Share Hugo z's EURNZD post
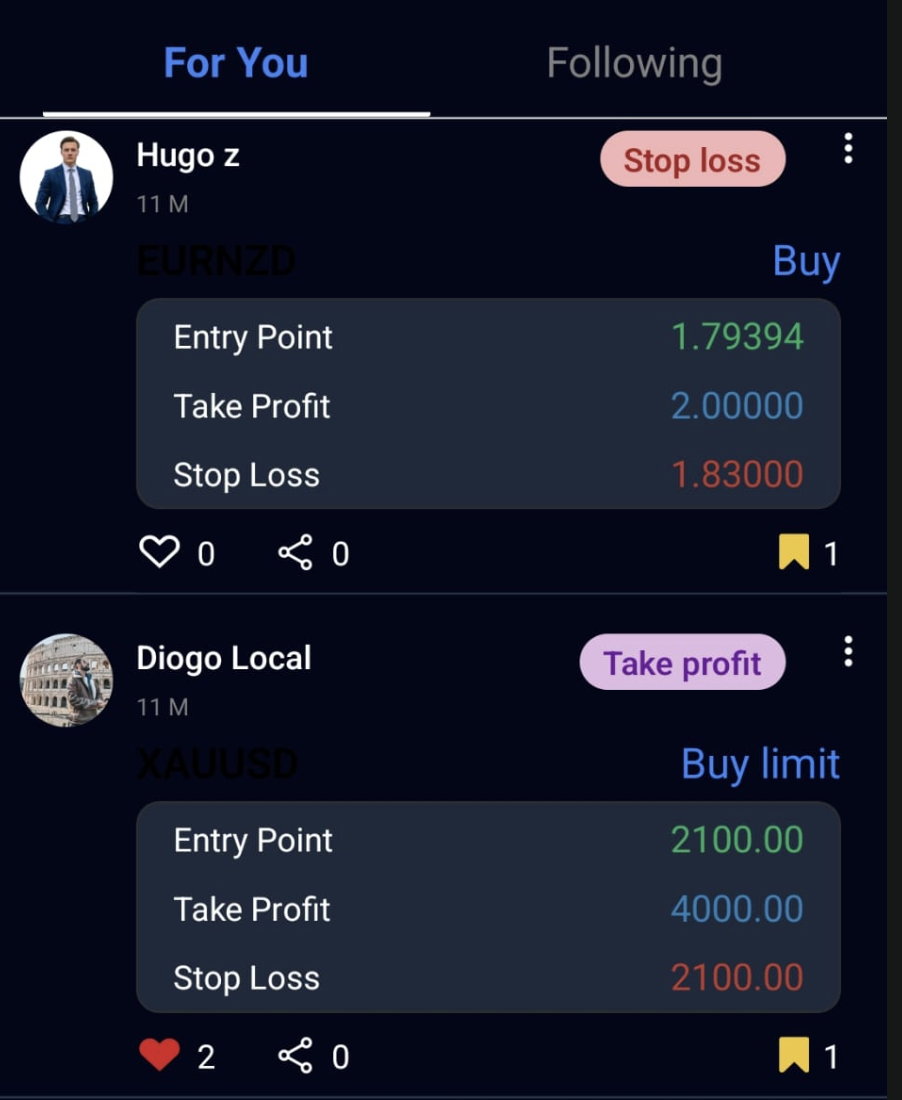The height and width of the screenshot is (1100, 902). (295, 553)
